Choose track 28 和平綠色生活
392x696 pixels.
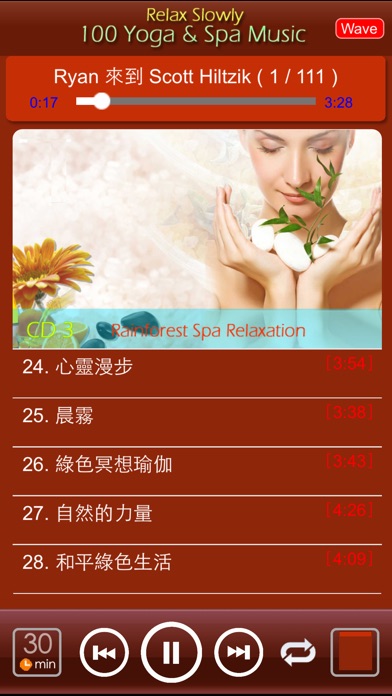tap(197, 569)
